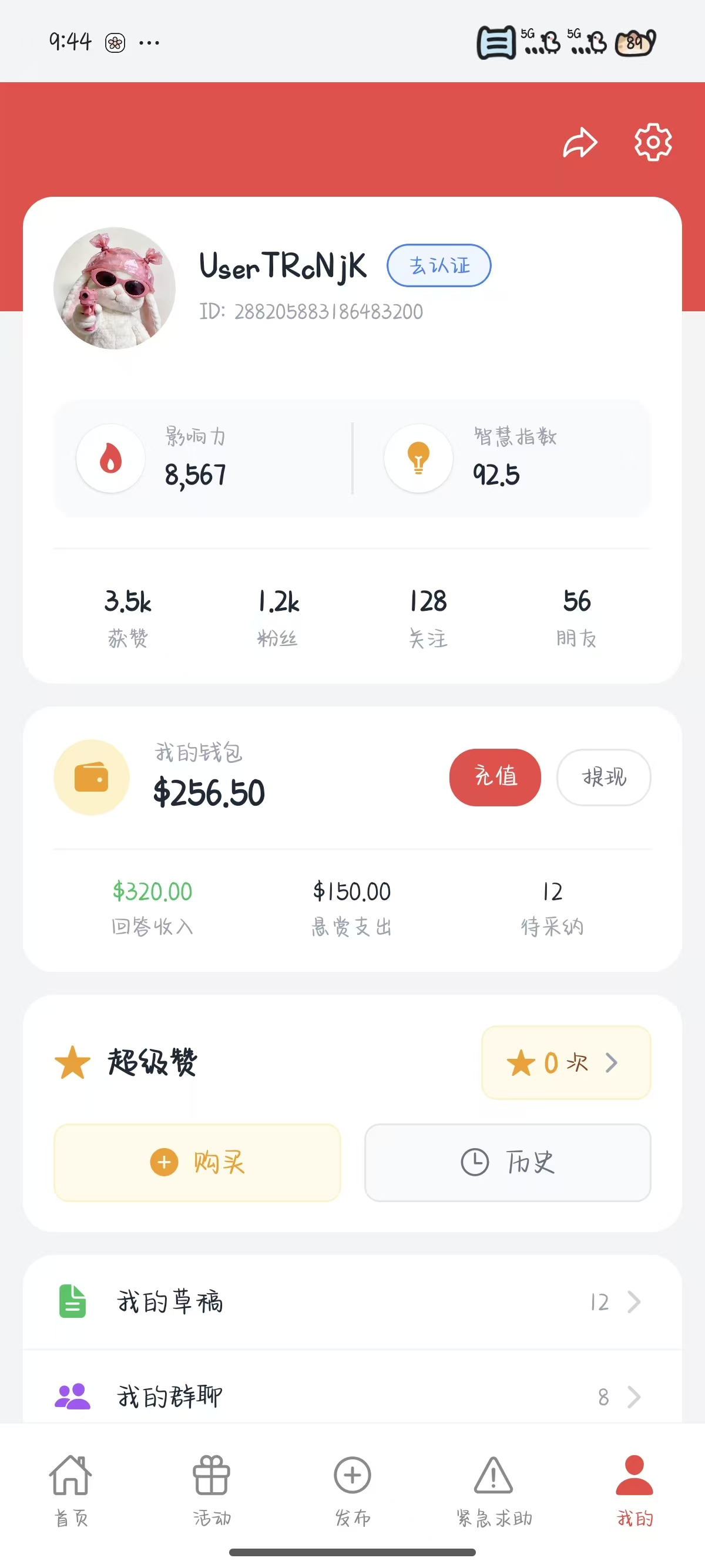
Task: Open the 我的草稿 drafts row
Action: point(352,1302)
